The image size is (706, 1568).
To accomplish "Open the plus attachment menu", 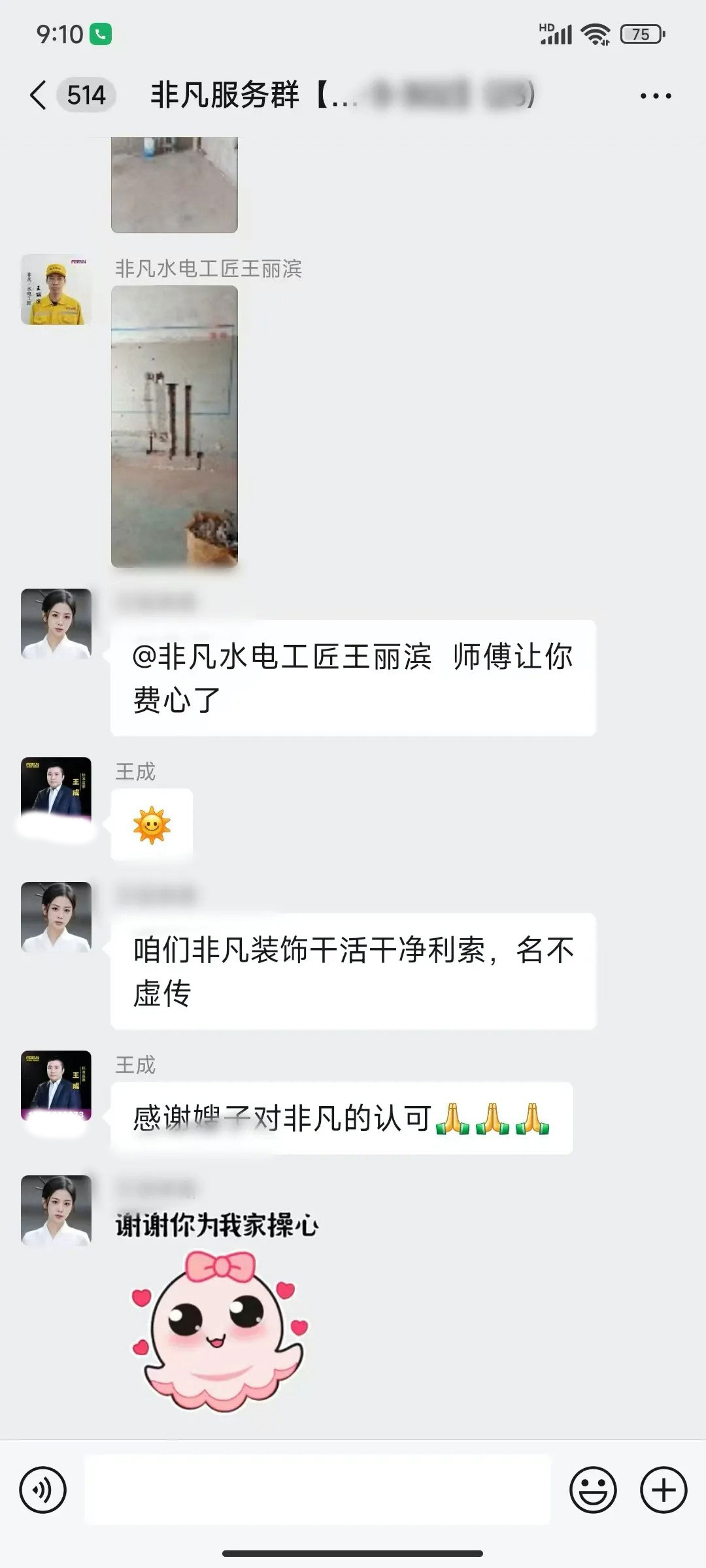I will pyautogui.click(x=663, y=1490).
